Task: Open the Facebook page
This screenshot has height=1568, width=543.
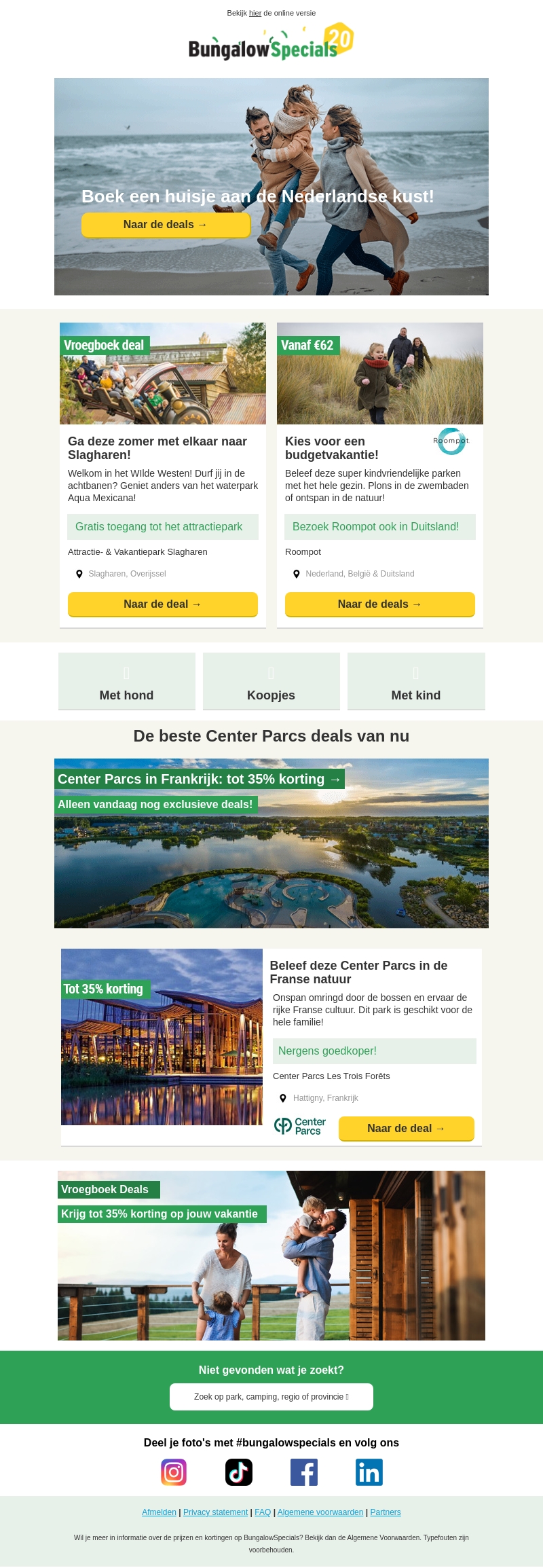Action: click(x=304, y=1472)
